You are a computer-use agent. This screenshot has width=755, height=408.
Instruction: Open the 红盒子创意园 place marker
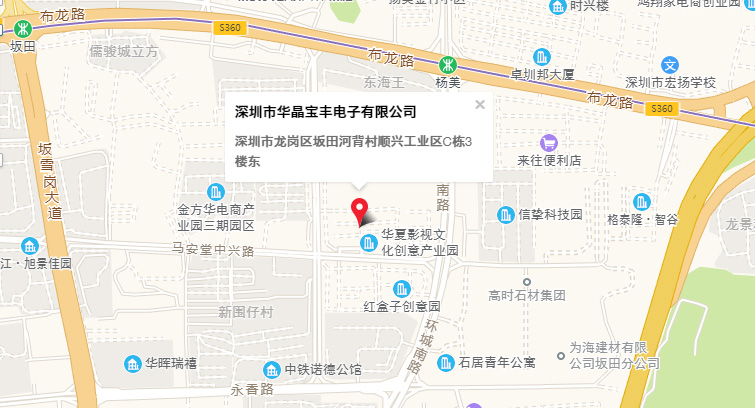click(402, 288)
